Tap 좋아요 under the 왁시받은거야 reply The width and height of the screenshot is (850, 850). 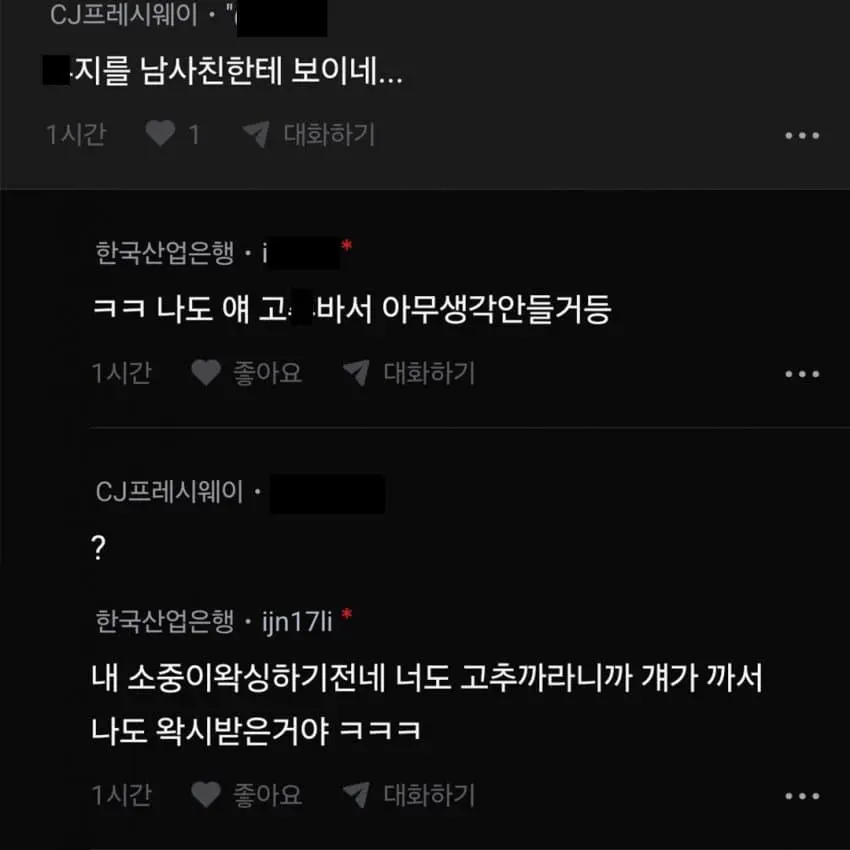pyautogui.click(x=246, y=795)
